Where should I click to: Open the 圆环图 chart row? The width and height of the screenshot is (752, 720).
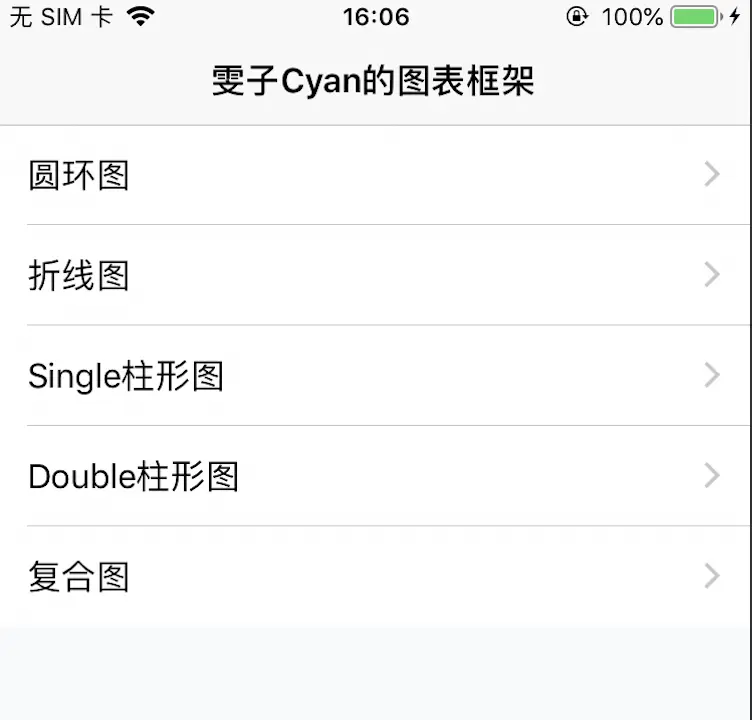pyautogui.click(x=375, y=176)
